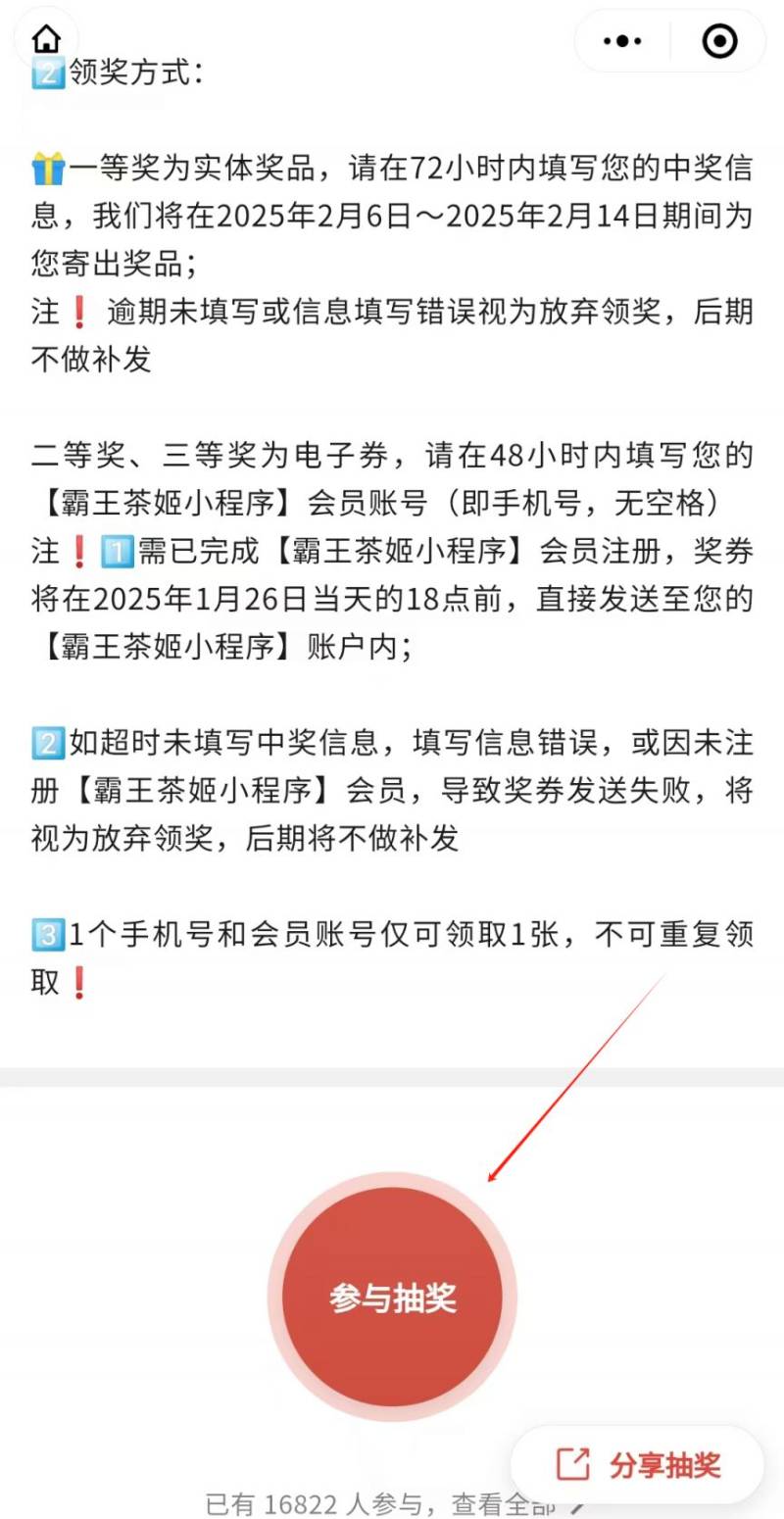Viewport: 784px width, 1519px height.
Task: Join the lottery via 参与抽奖
Action: click(392, 1298)
